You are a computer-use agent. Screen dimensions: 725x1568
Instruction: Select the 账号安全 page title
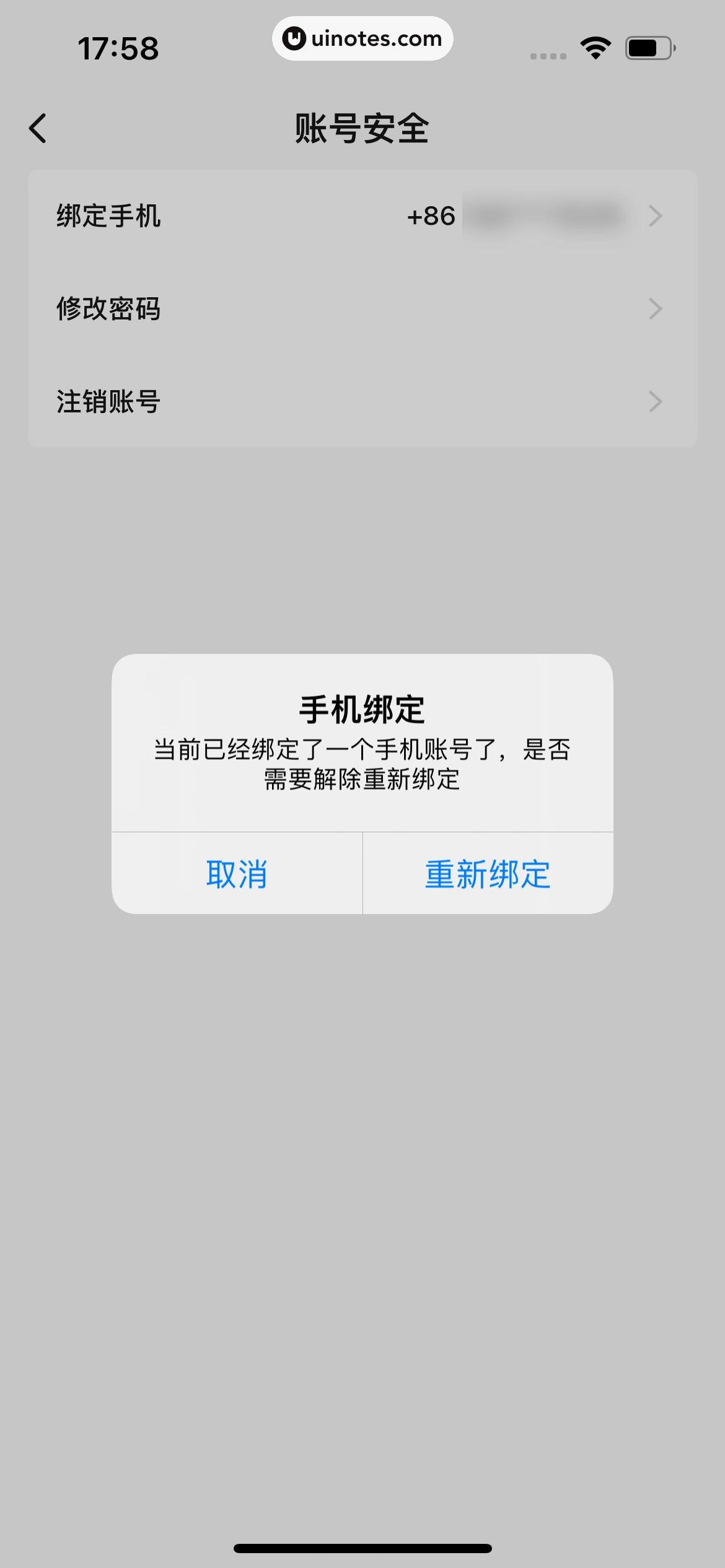362,127
